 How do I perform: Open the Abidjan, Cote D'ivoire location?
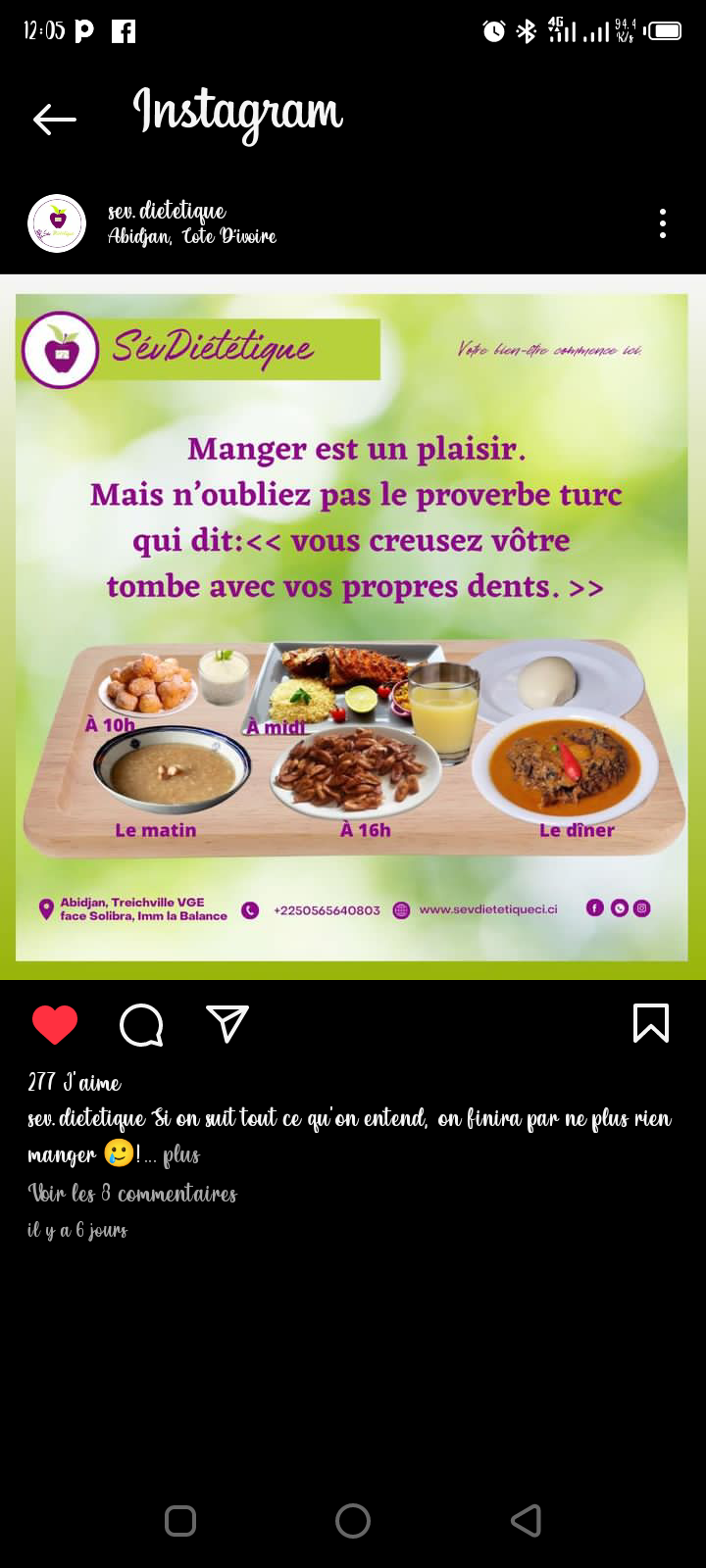[192, 237]
